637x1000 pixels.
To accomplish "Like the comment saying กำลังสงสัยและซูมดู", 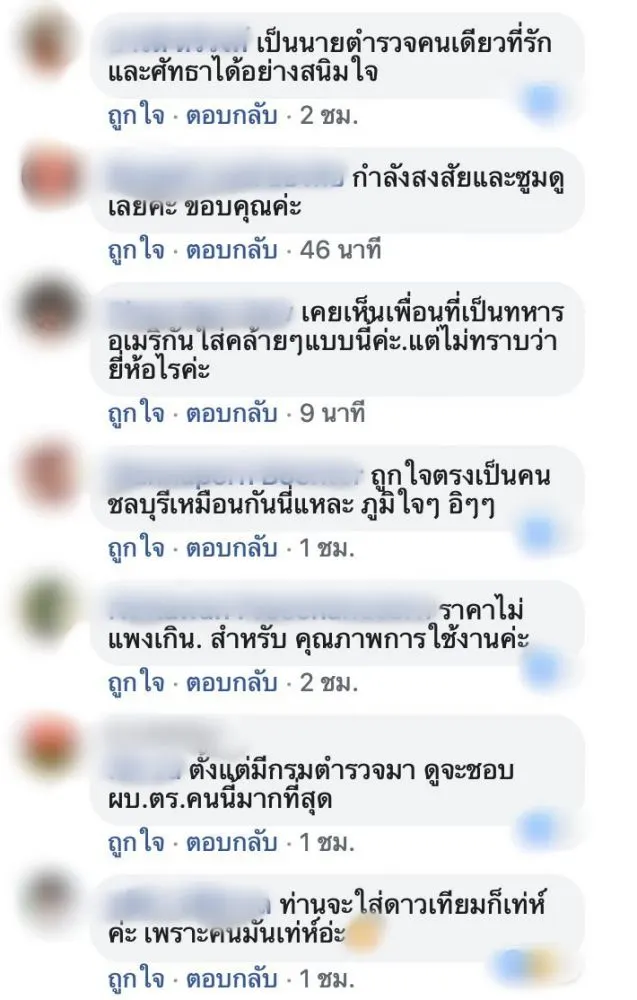I will click(135, 250).
